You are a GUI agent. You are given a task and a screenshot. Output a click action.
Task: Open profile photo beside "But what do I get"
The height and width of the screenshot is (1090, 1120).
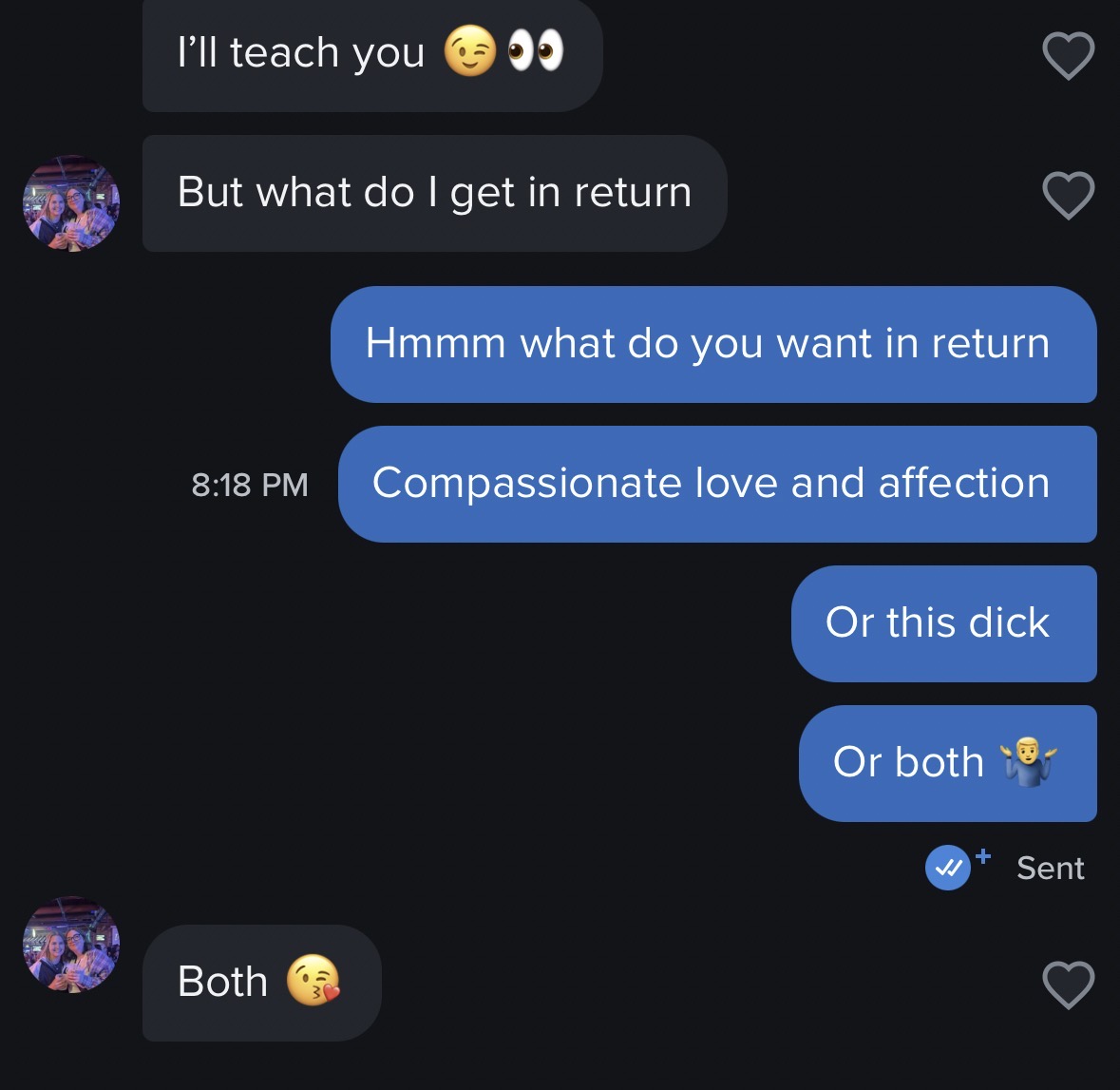[71, 203]
